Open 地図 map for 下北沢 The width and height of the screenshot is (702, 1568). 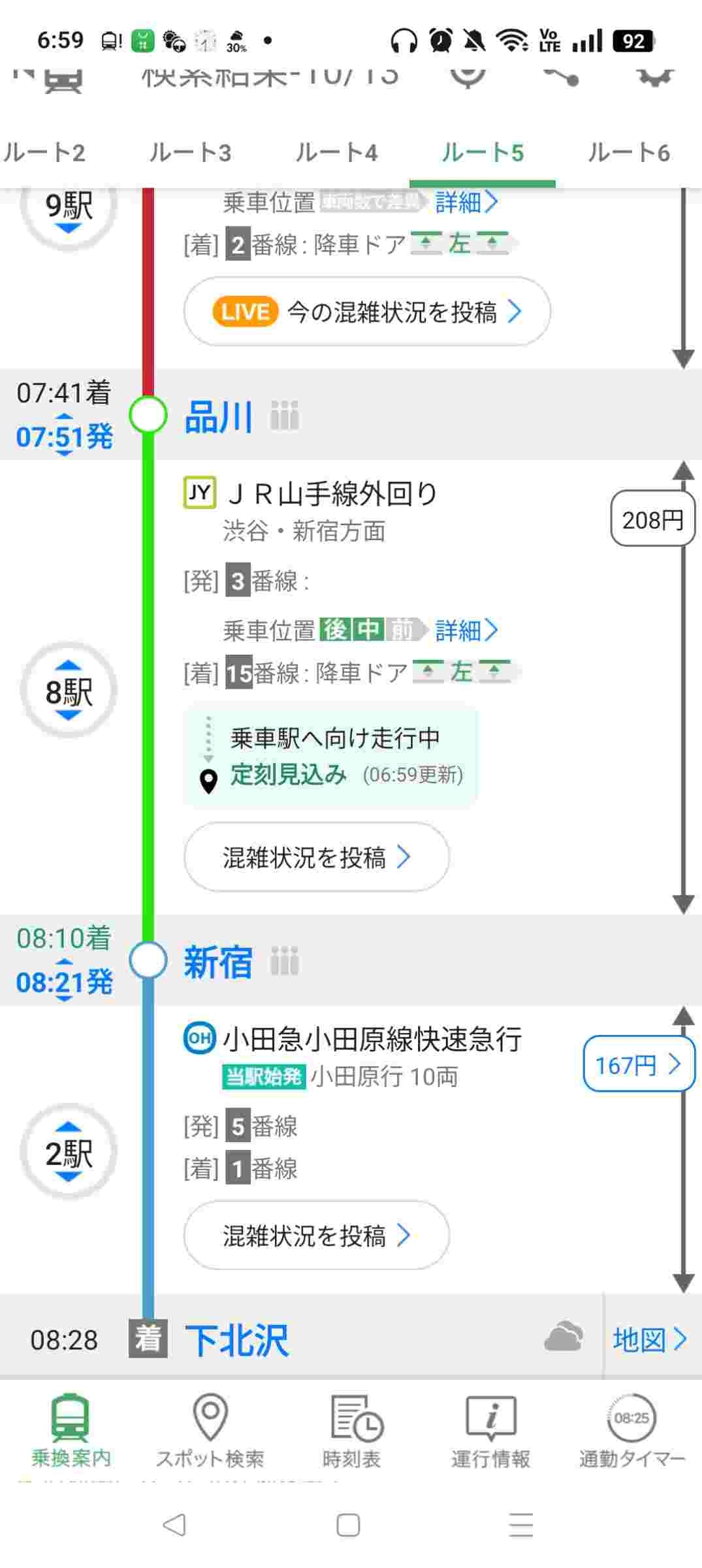tap(650, 1339)
